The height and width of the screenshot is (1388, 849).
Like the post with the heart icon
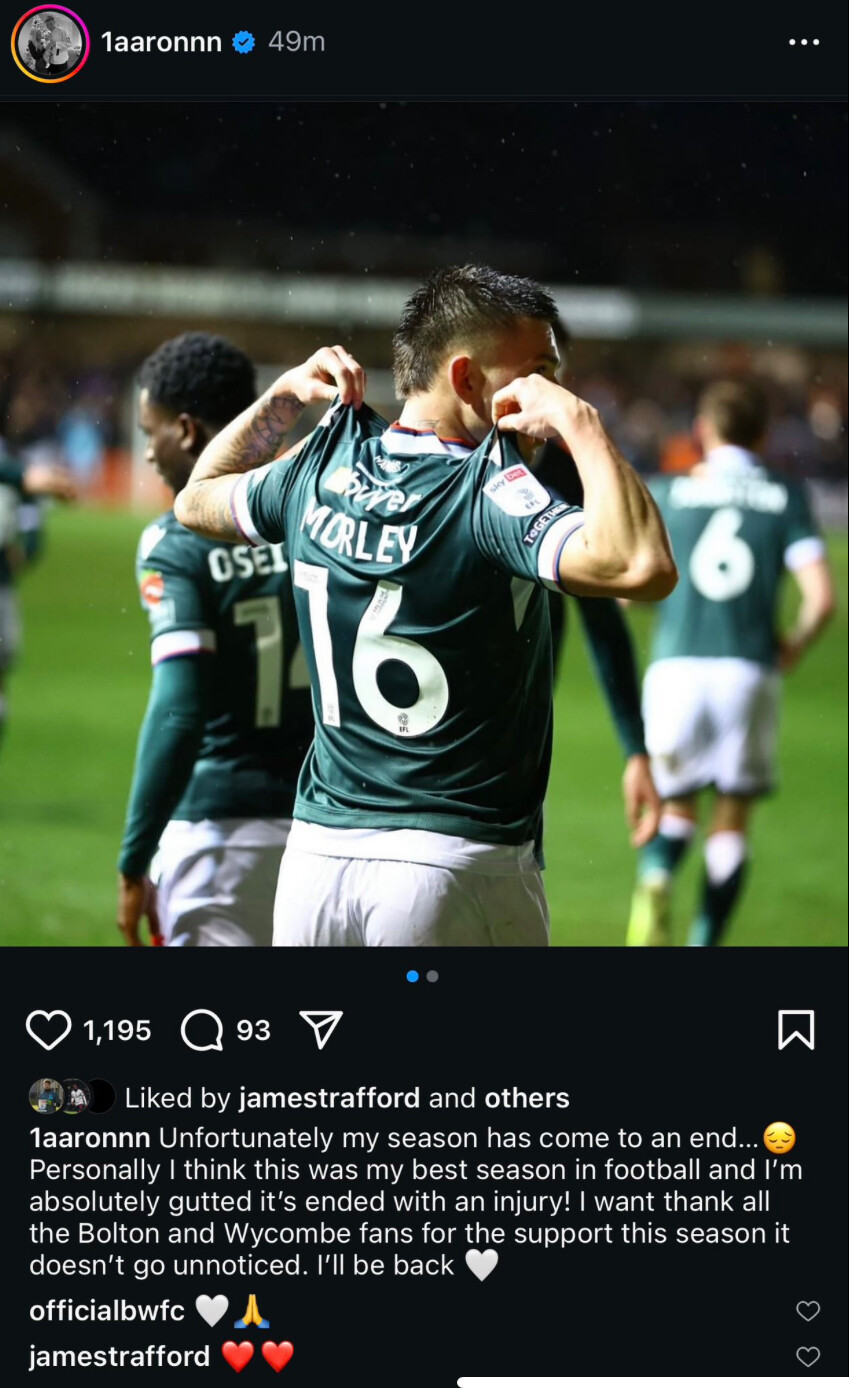coord(48,1030)
